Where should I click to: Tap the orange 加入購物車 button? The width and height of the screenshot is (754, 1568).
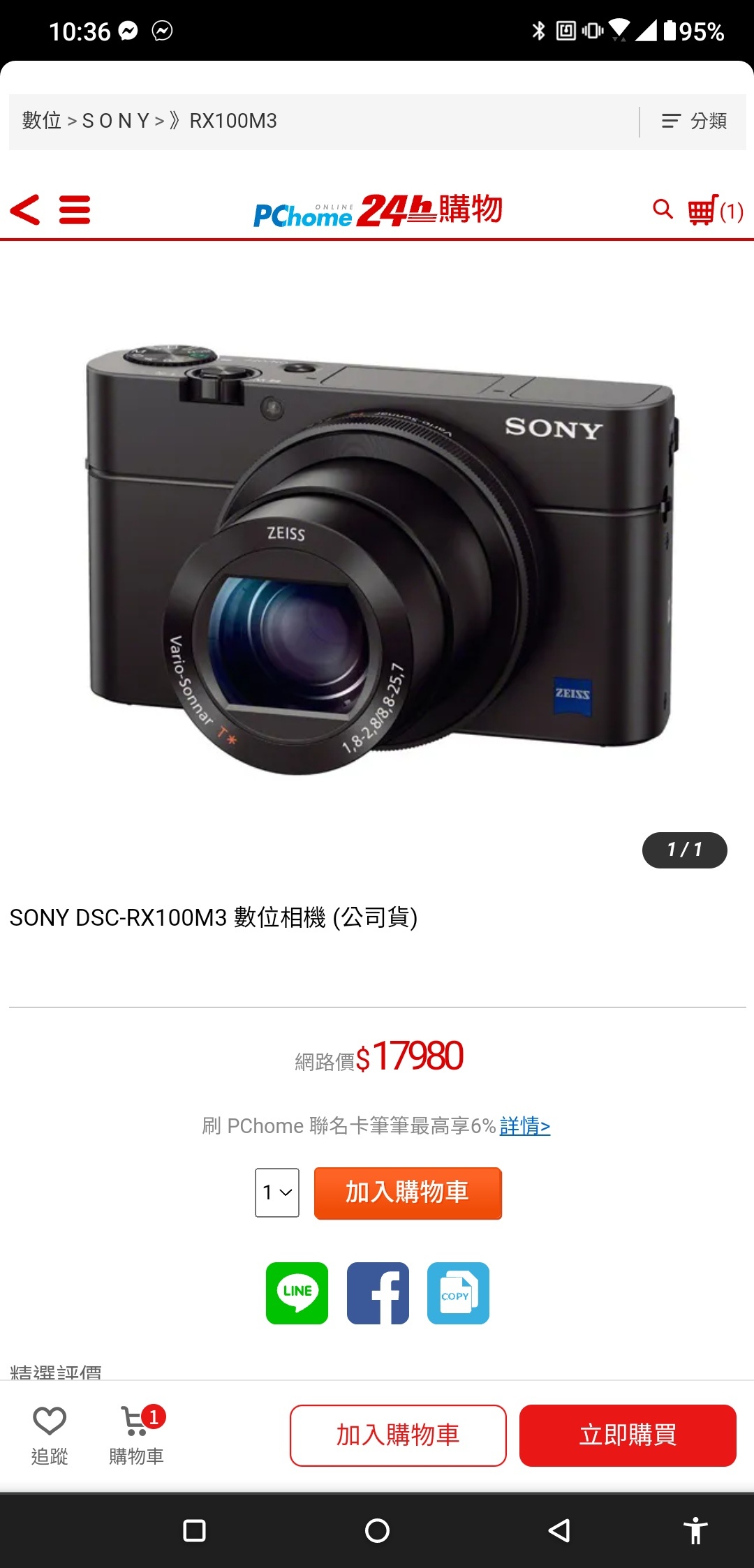408,1192
